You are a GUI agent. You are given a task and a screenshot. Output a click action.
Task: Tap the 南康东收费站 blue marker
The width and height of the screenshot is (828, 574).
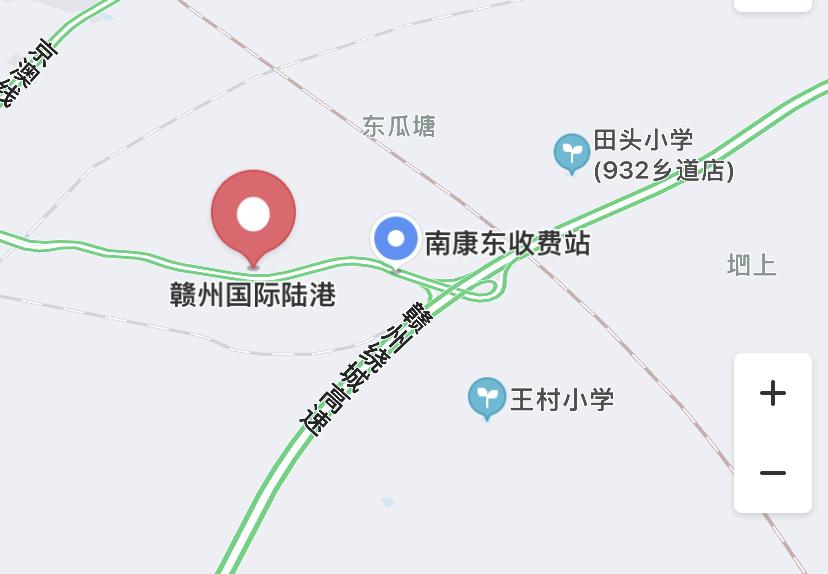click(x=396, y=239)
